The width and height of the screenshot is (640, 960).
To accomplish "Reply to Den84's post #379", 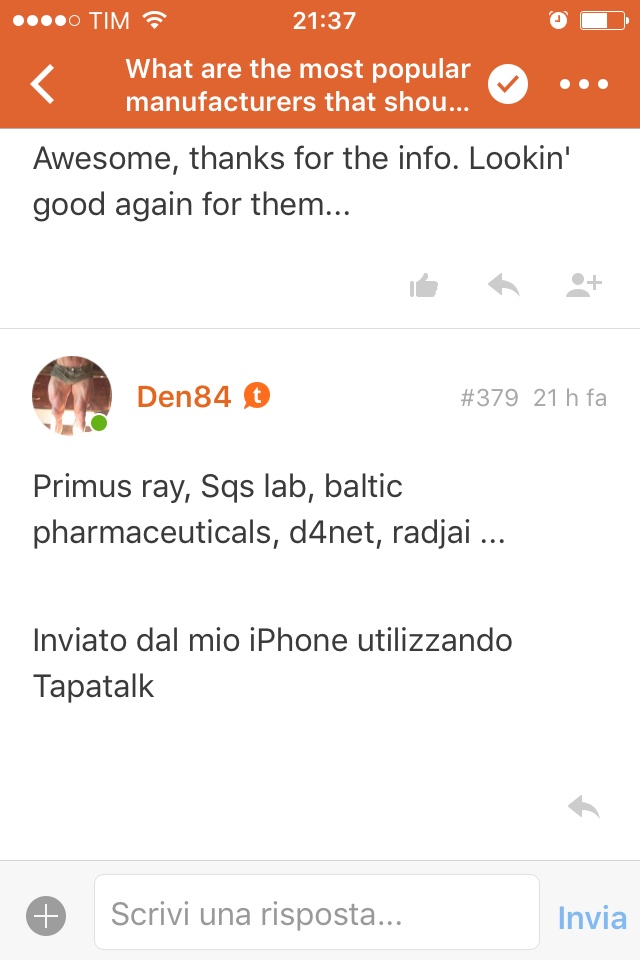I will tap(584, 806).
